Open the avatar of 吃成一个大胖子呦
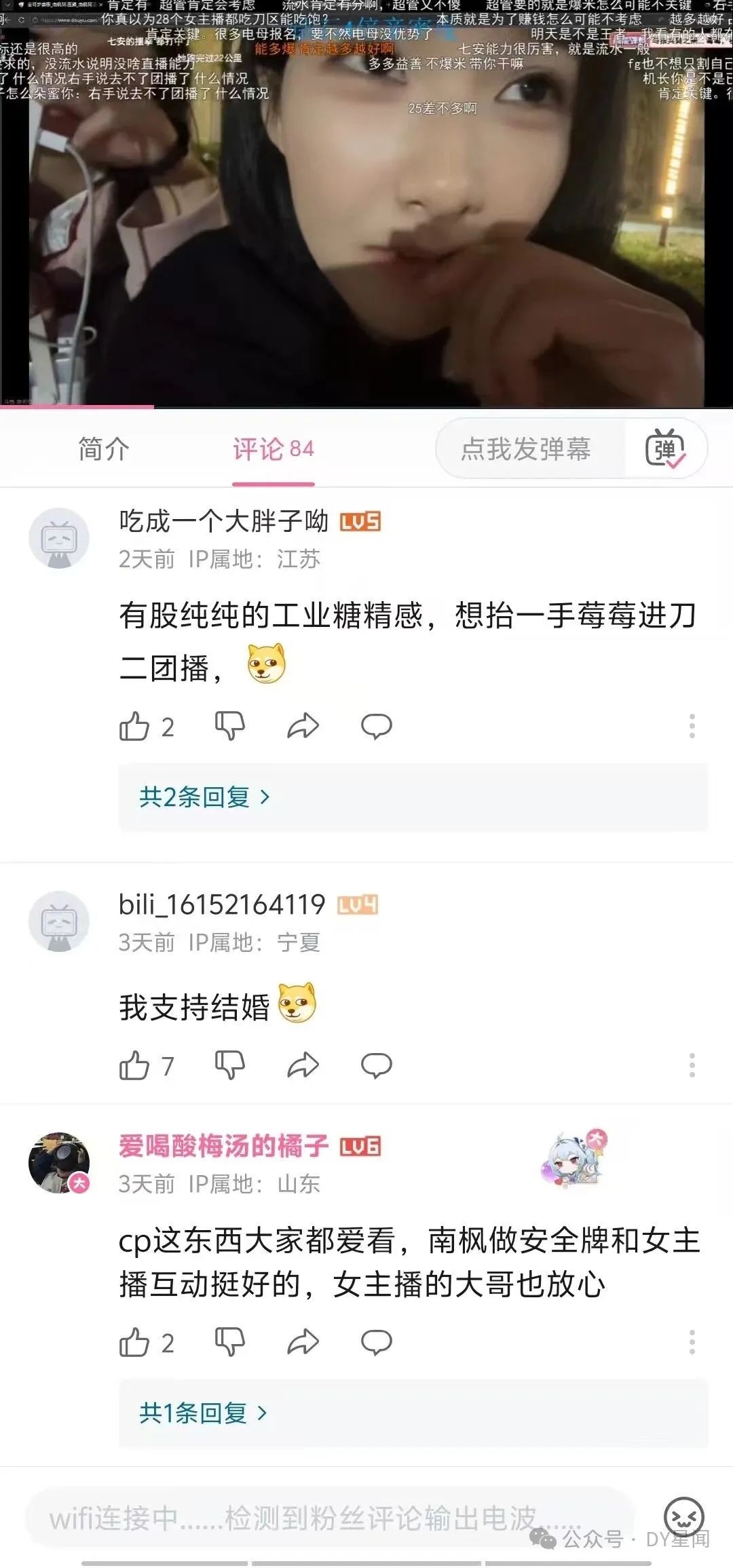The image size is (733, 1568). coord(60,539)
